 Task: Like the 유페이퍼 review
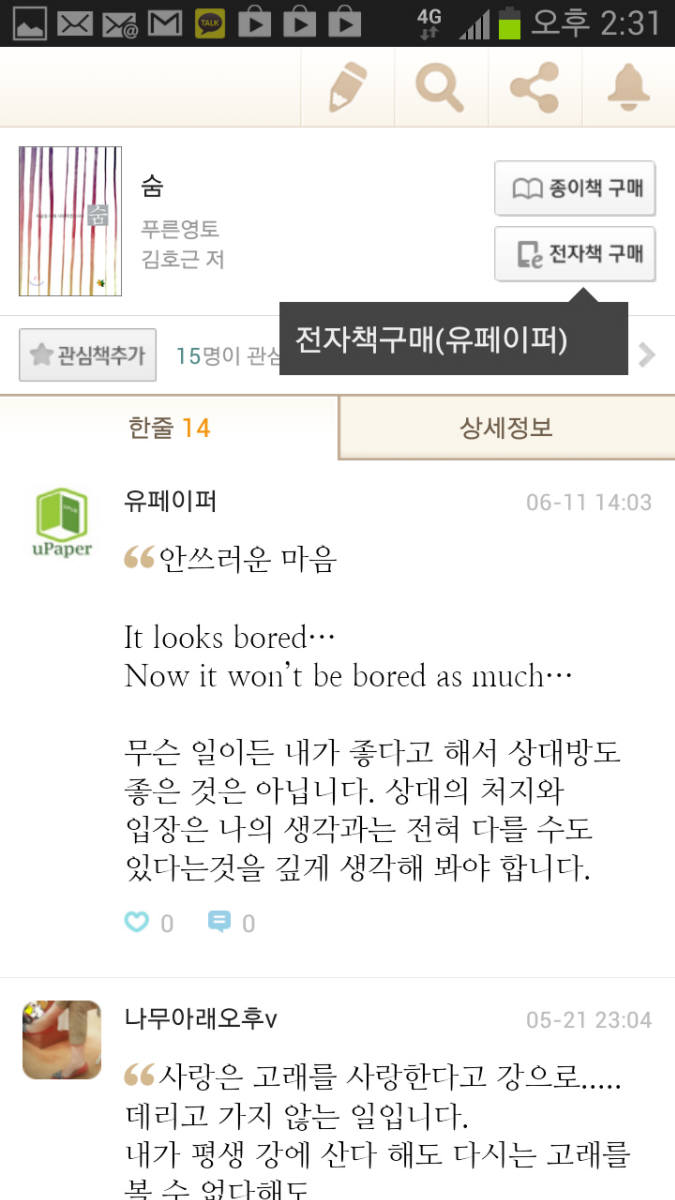click(137, 922)
